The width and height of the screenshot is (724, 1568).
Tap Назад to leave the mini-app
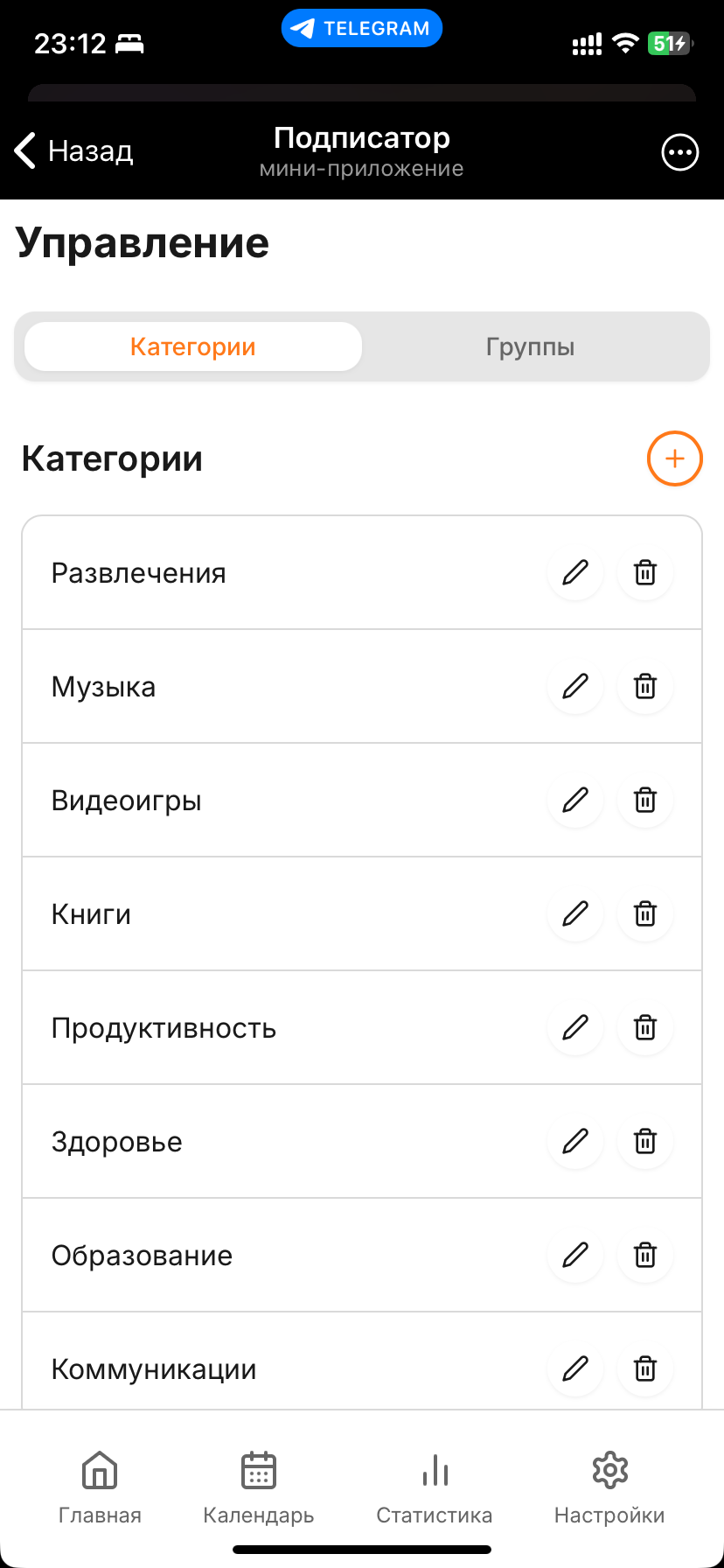tap(73, 150)
